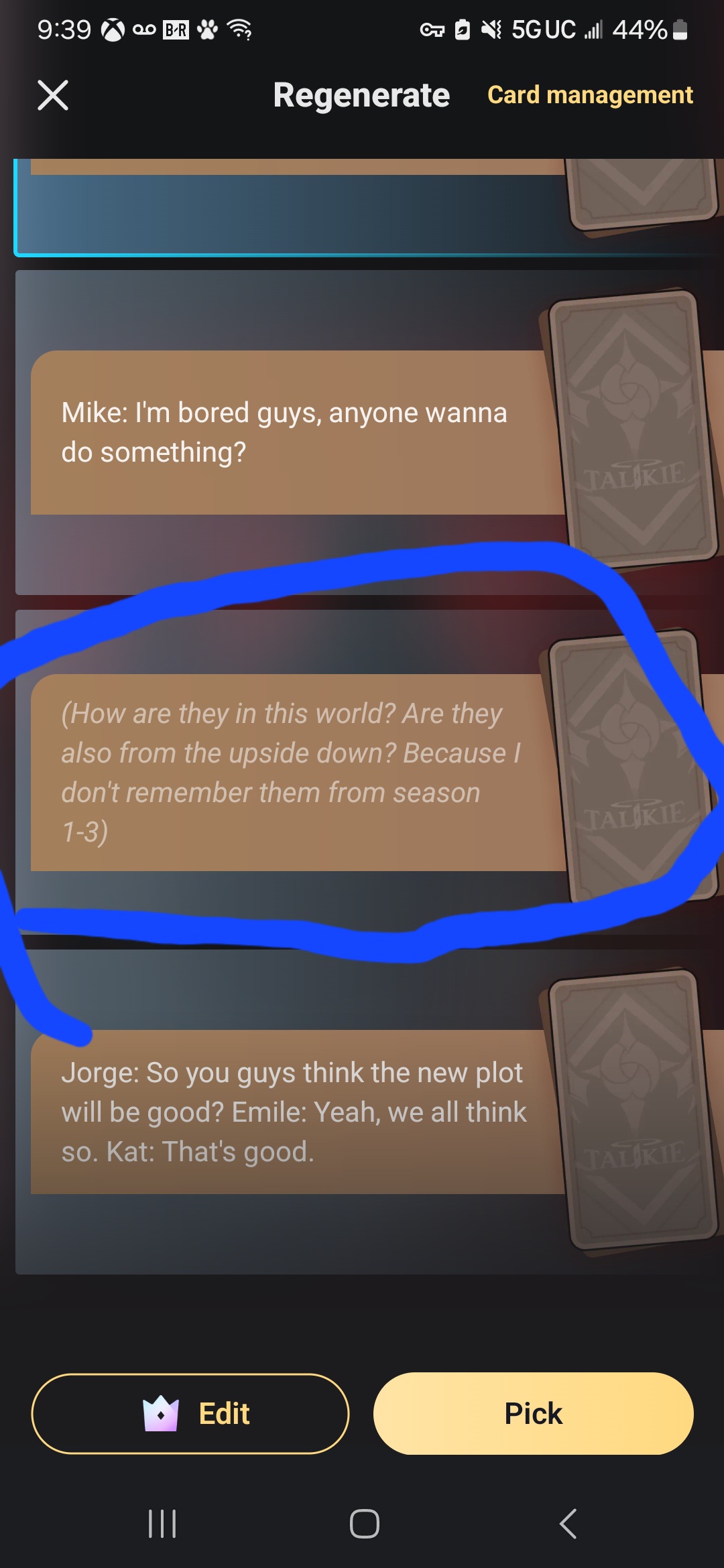Pick the selected reply
This screenshot has width=724, height=1568.
pyautogui.click(x=533, y=1414)
